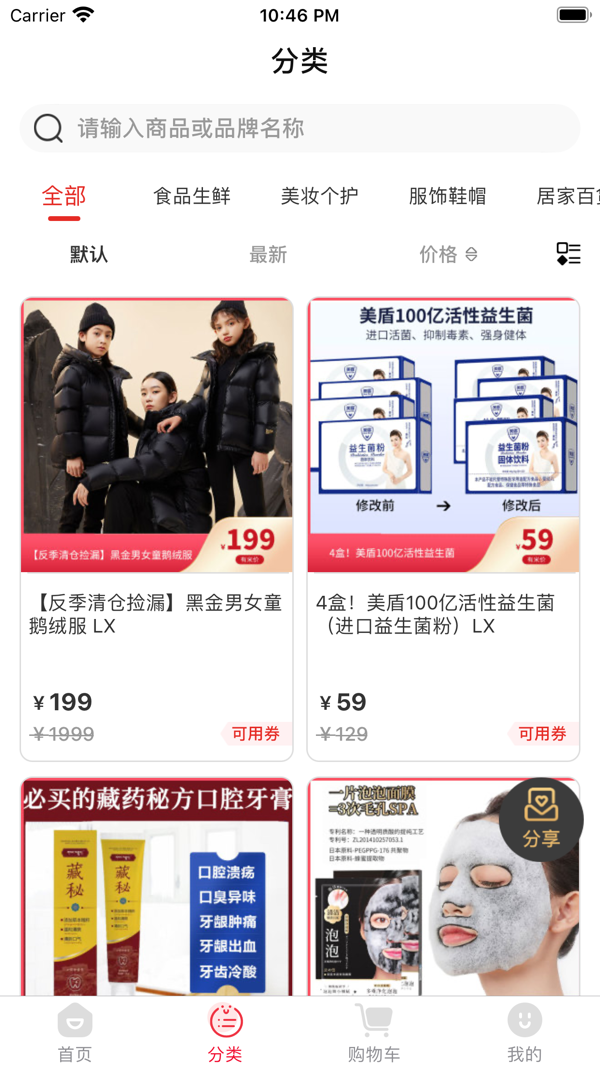This screenshot has width=600, height=1067.
Task: Tap 可用券 on the 鹅绒服 item
Action: tap(256, 734)
